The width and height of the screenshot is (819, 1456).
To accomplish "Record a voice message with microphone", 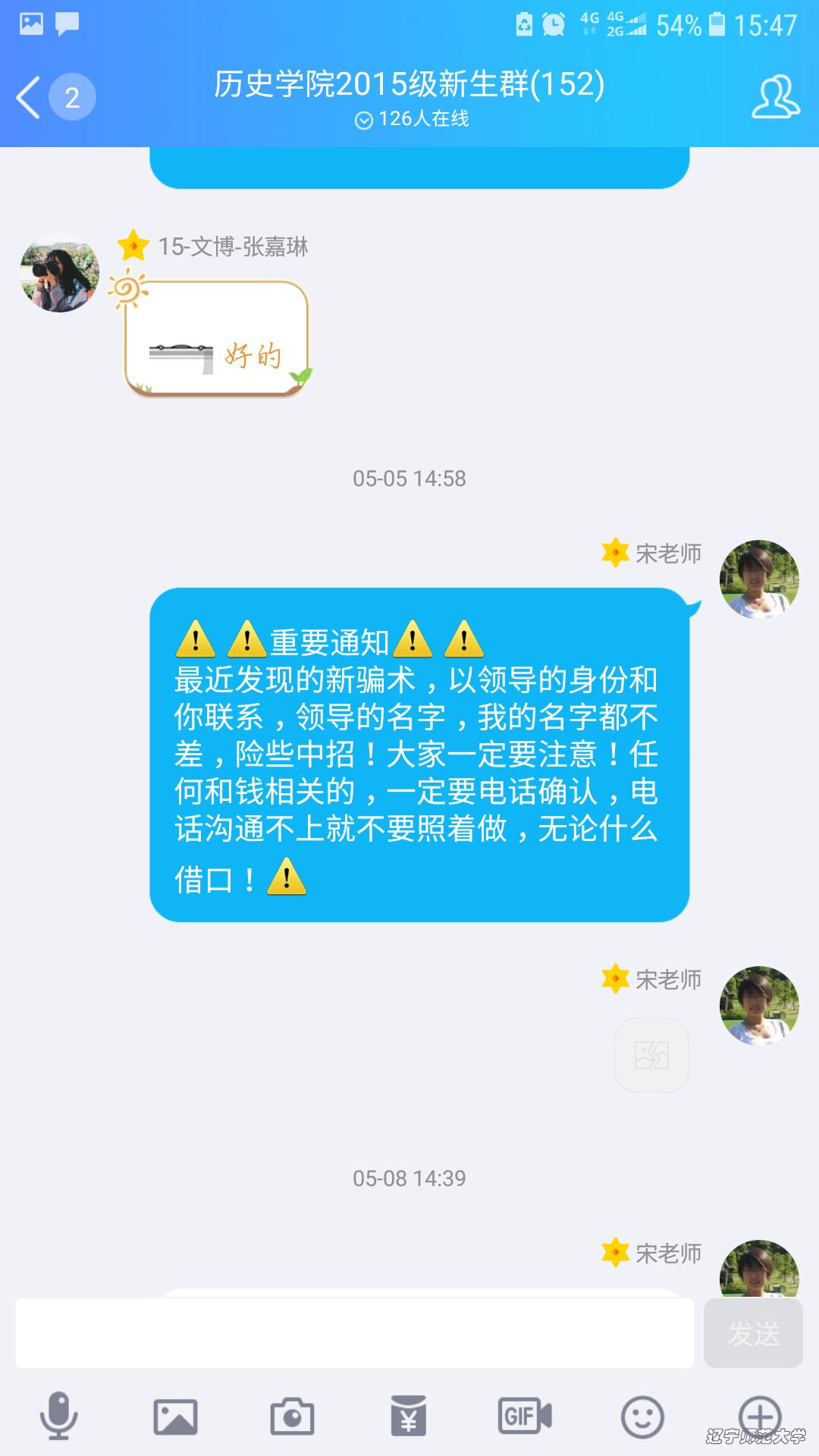I will point(58,1416).
